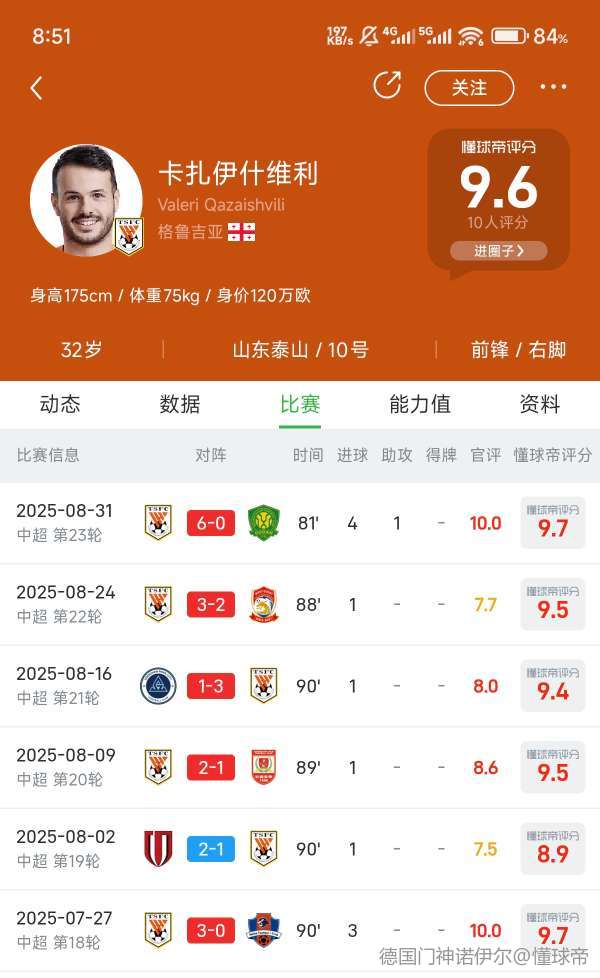The height and width of the screenshot is (978, 600).
Task: Open the three-dot overflow menu
Action: click(553, 87)
